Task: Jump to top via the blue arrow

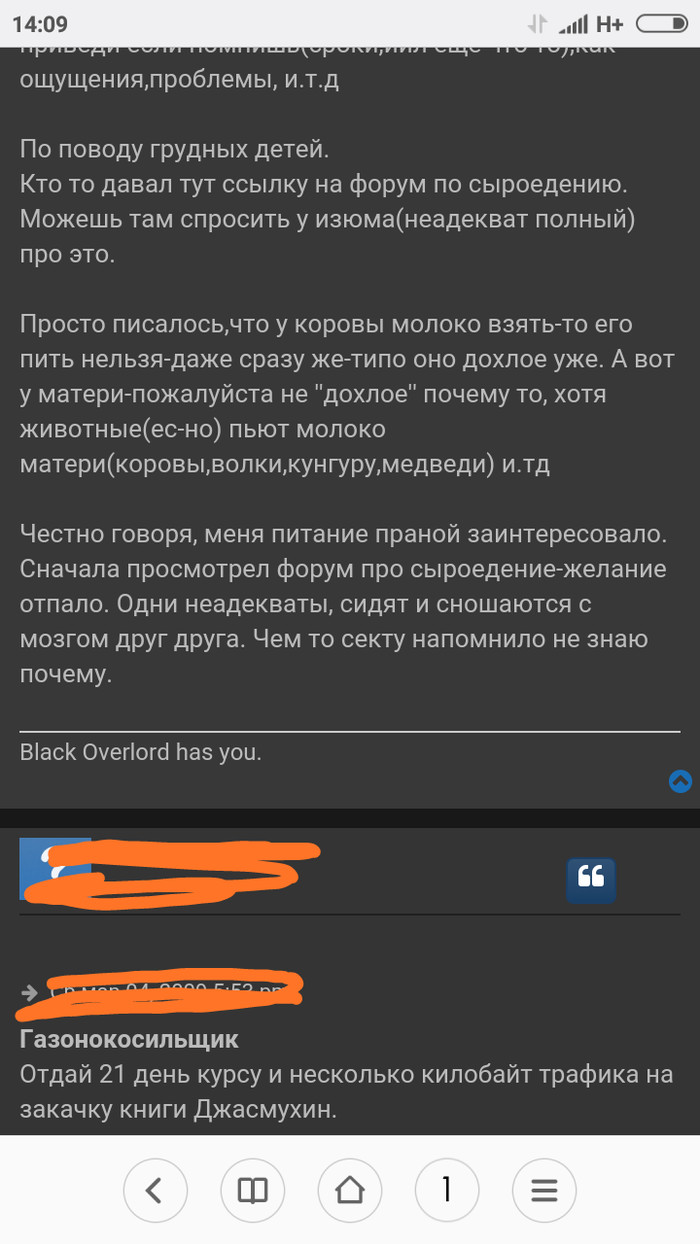Action: click(680, 781)
